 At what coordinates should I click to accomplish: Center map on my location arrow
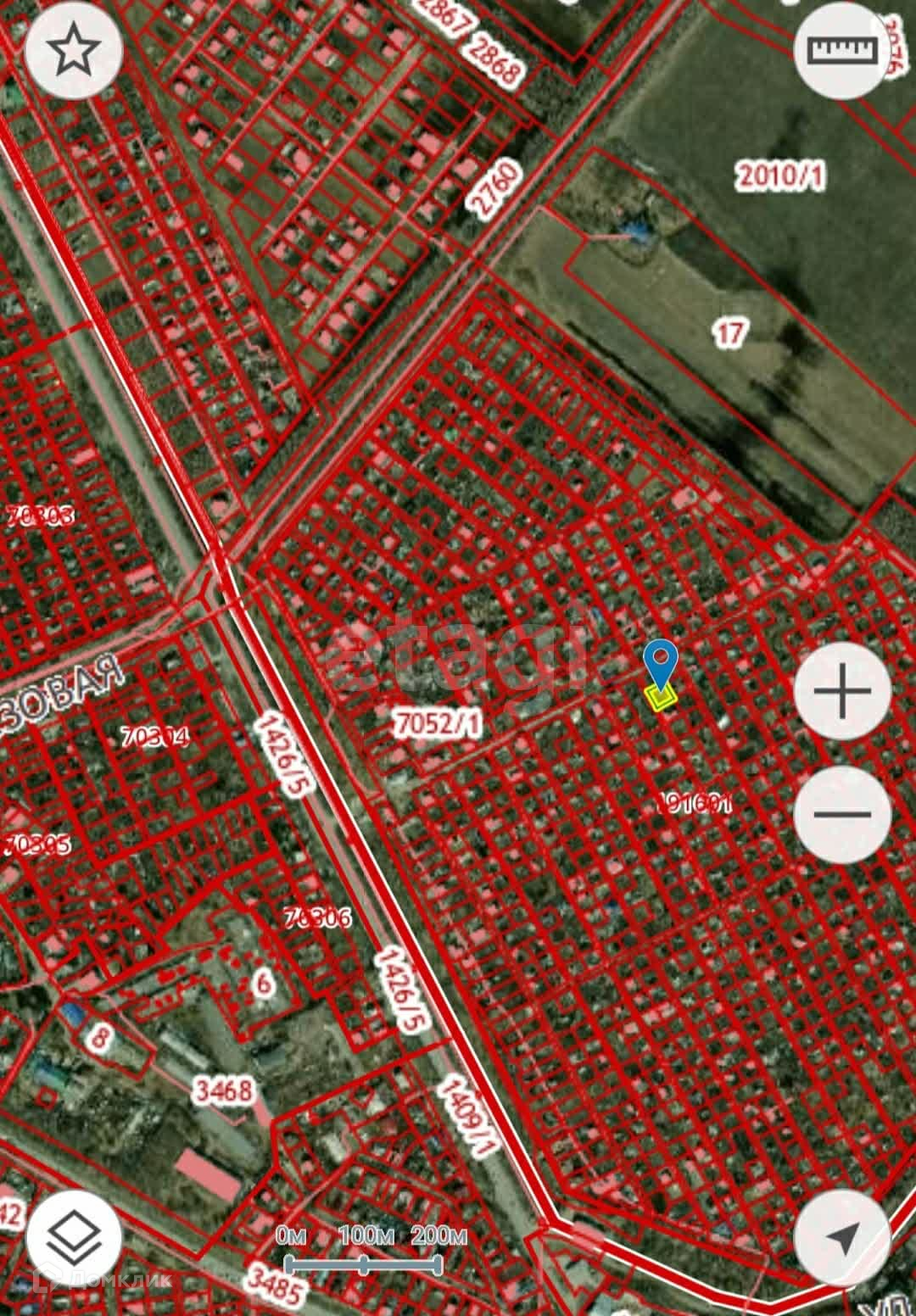click(x=842, y=1239)
